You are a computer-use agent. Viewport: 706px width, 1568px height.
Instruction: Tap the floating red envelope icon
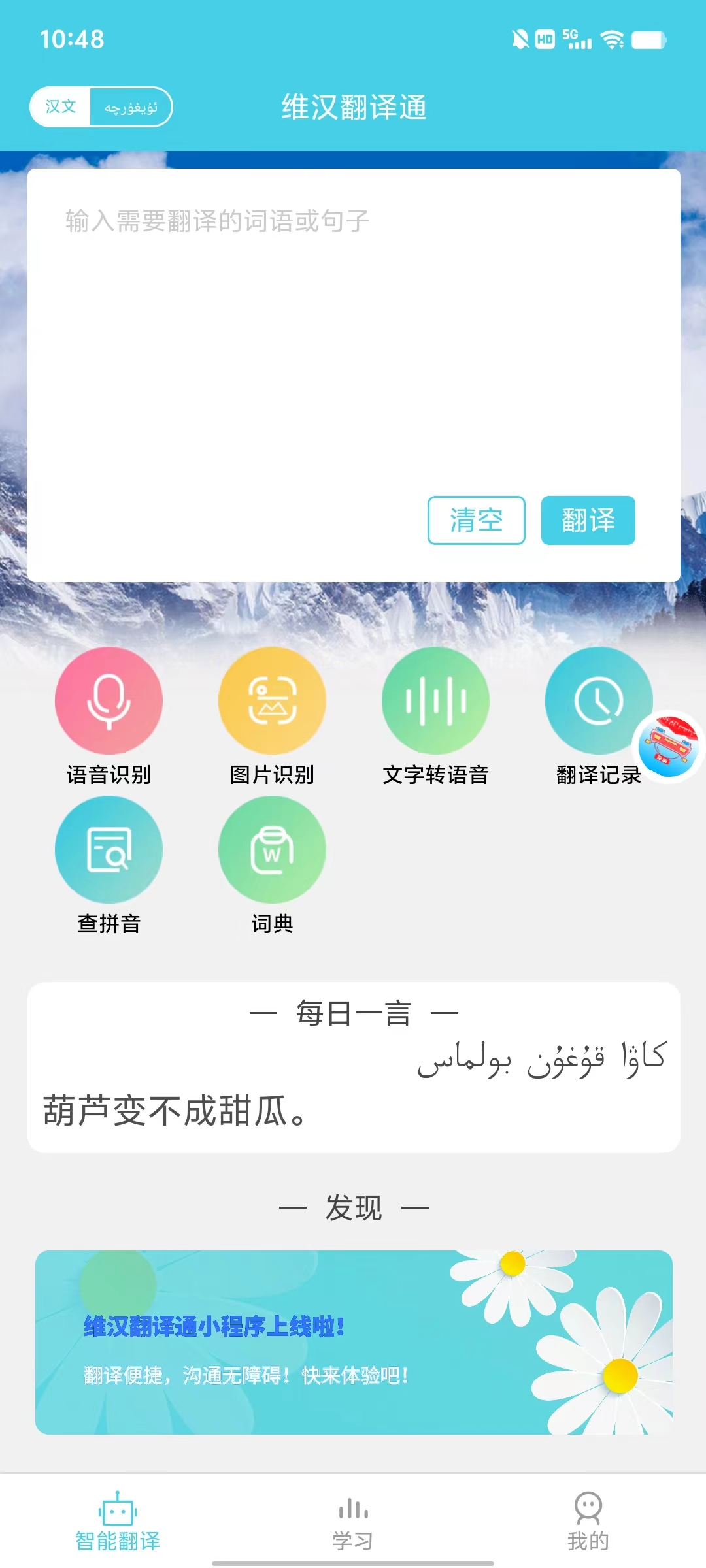click(668, 746)
